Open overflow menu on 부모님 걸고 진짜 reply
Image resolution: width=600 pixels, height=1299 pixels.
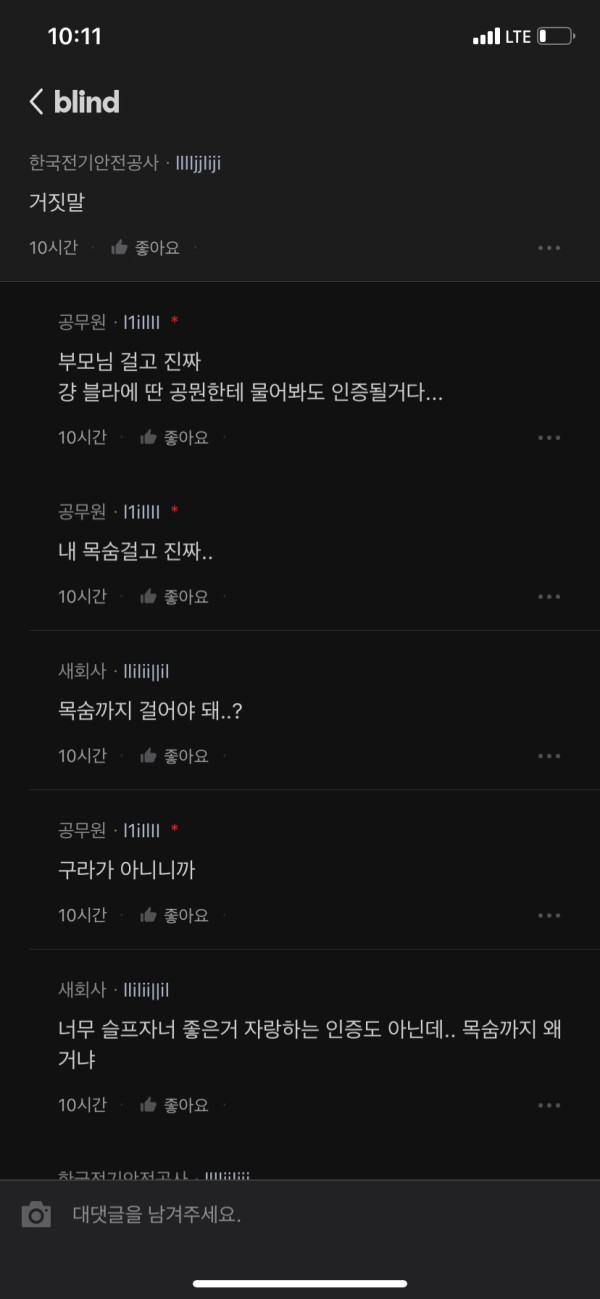point(549,437)
